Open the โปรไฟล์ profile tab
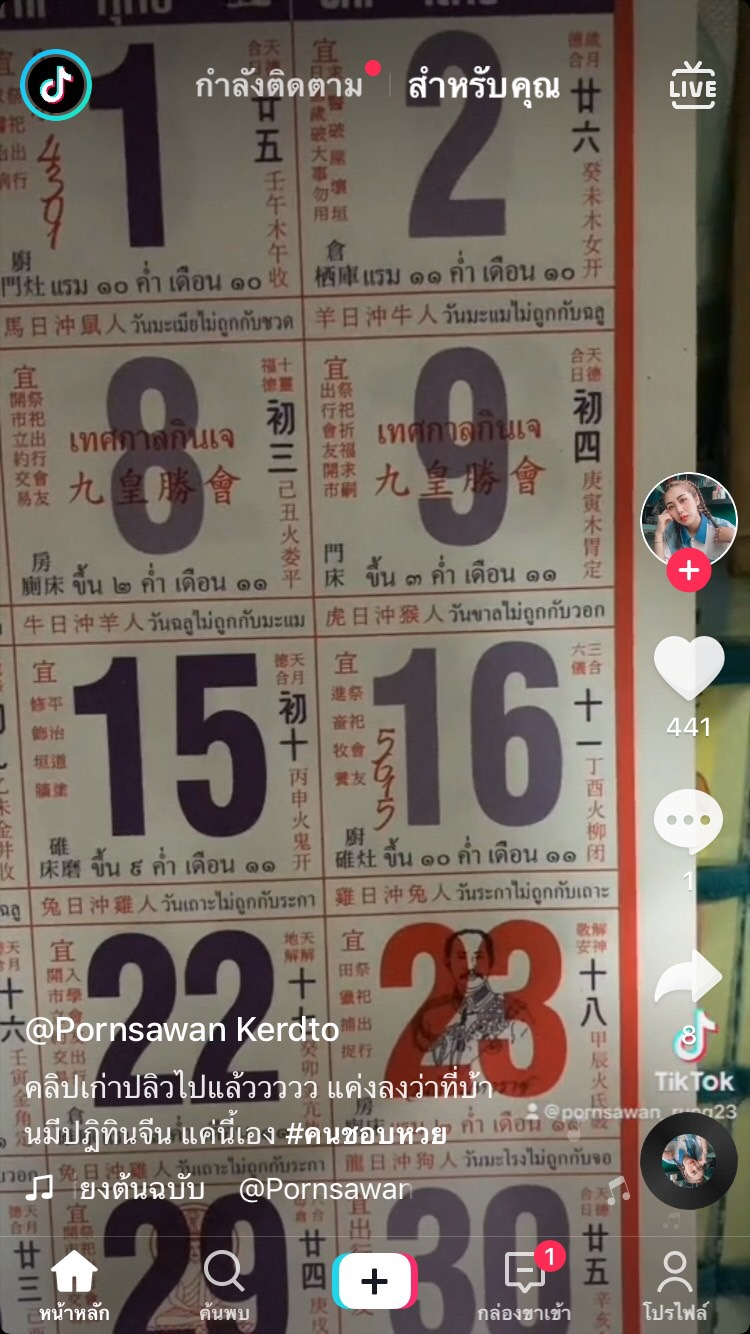The image size is (750, 1334). pyautogui.click(x=675, y=1285)
